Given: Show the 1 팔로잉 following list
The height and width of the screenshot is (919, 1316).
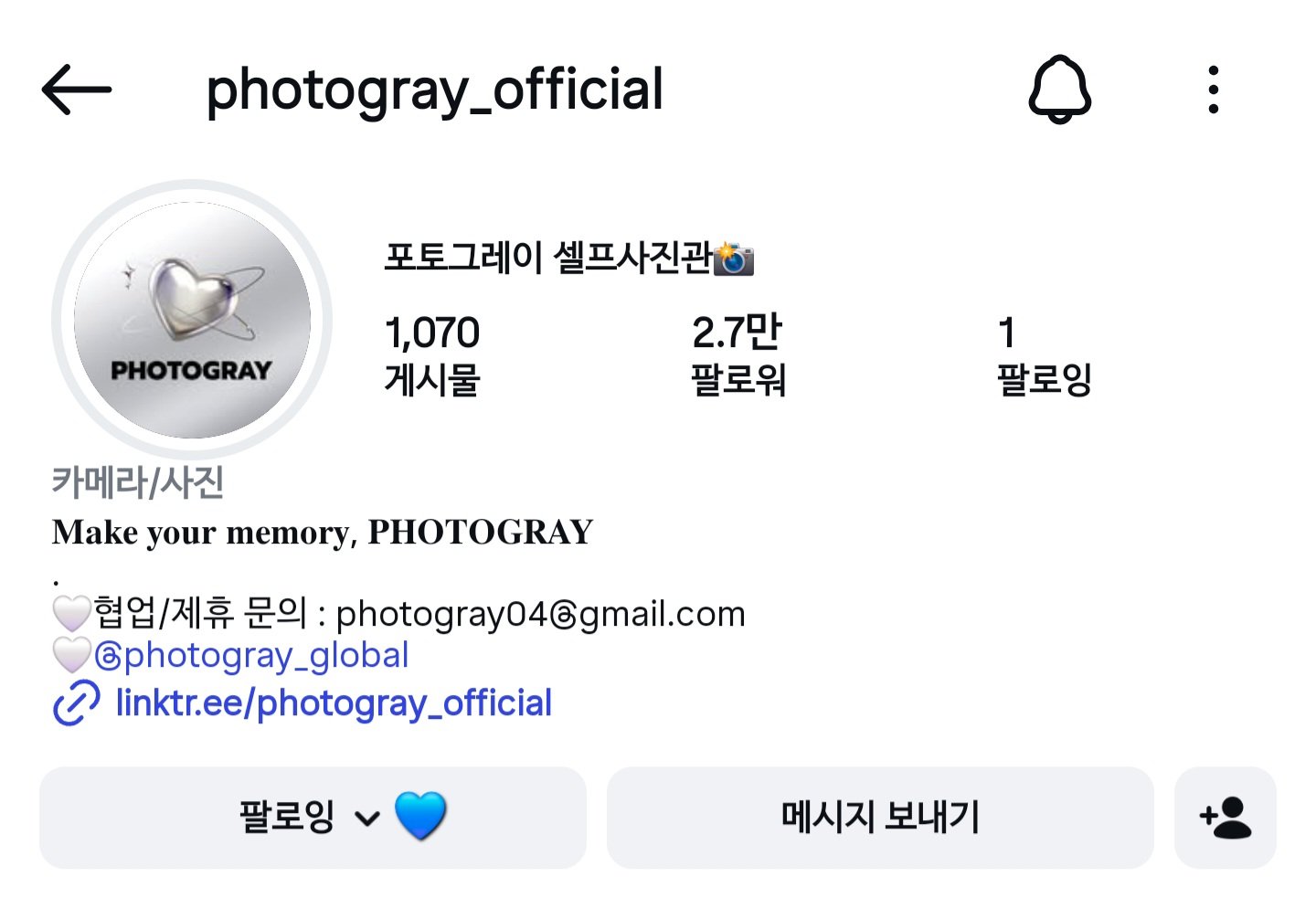Looking at the screenshot, I should click(x=1044, y=355).
